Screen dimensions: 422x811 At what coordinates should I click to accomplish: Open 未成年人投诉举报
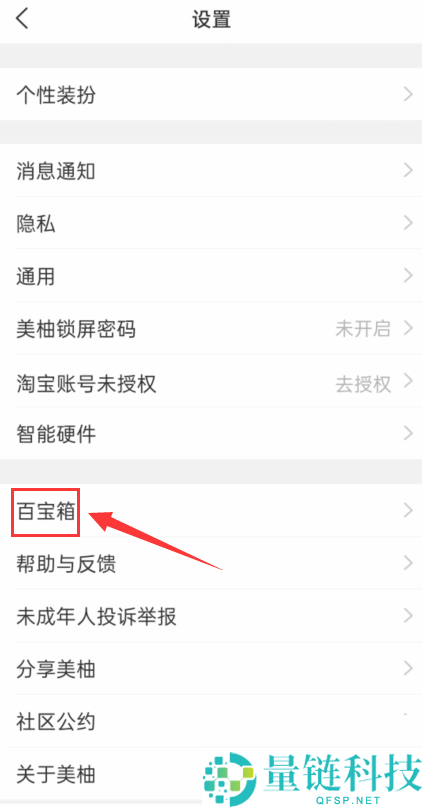211,616
